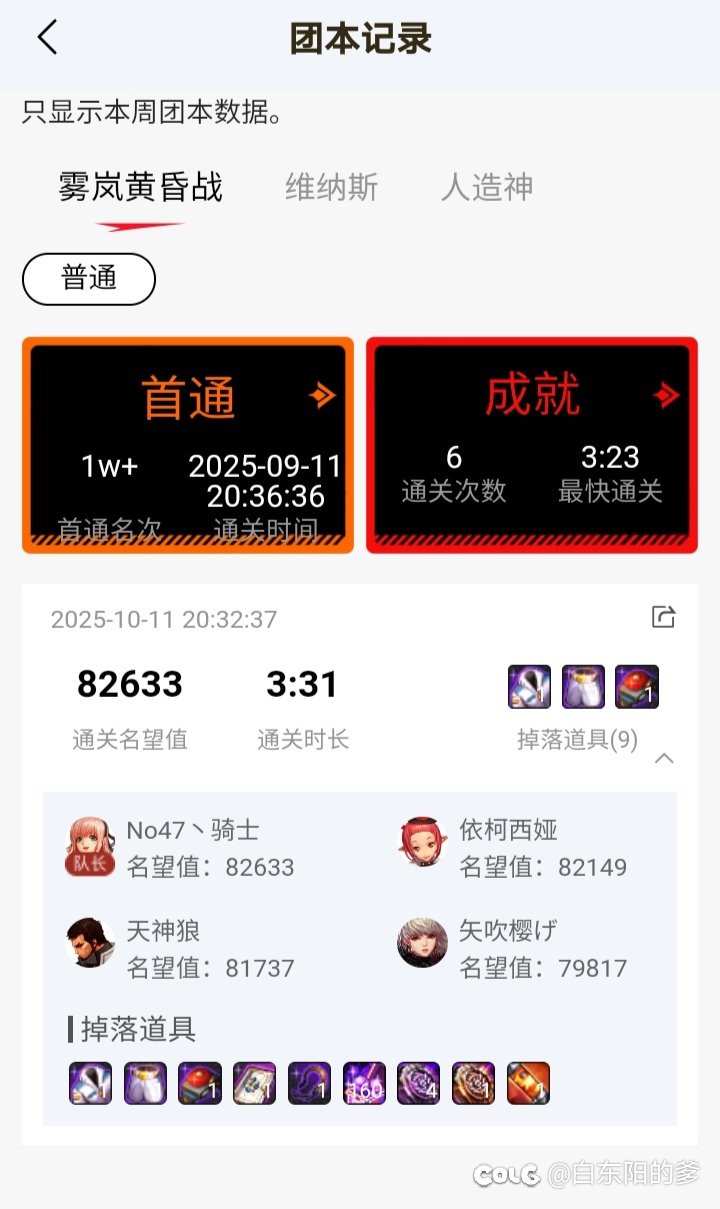Collapse the 掉落道具 details chevron
Viewport: 720px width, 1209px height.
664,759
